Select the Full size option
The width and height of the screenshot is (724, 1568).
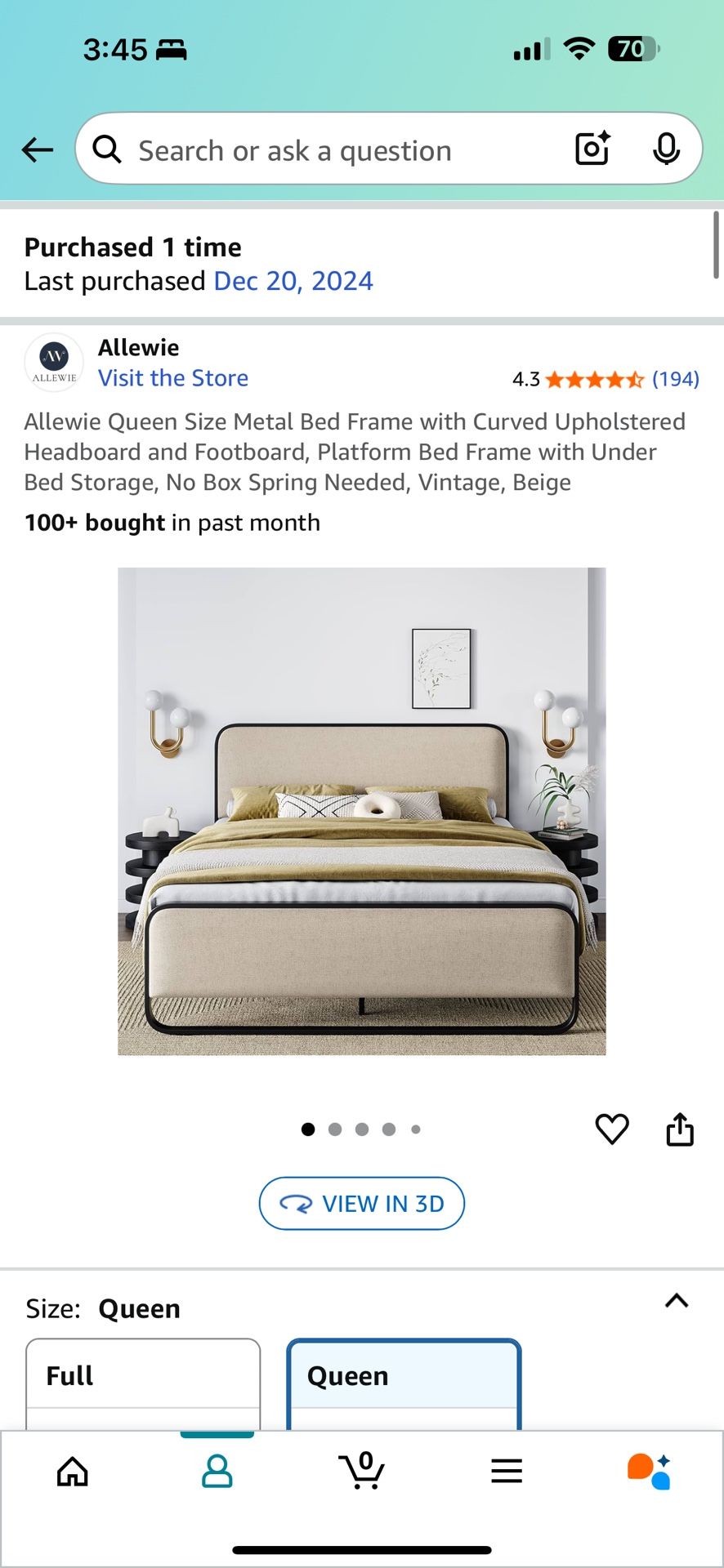click(x=143, y=1383)
